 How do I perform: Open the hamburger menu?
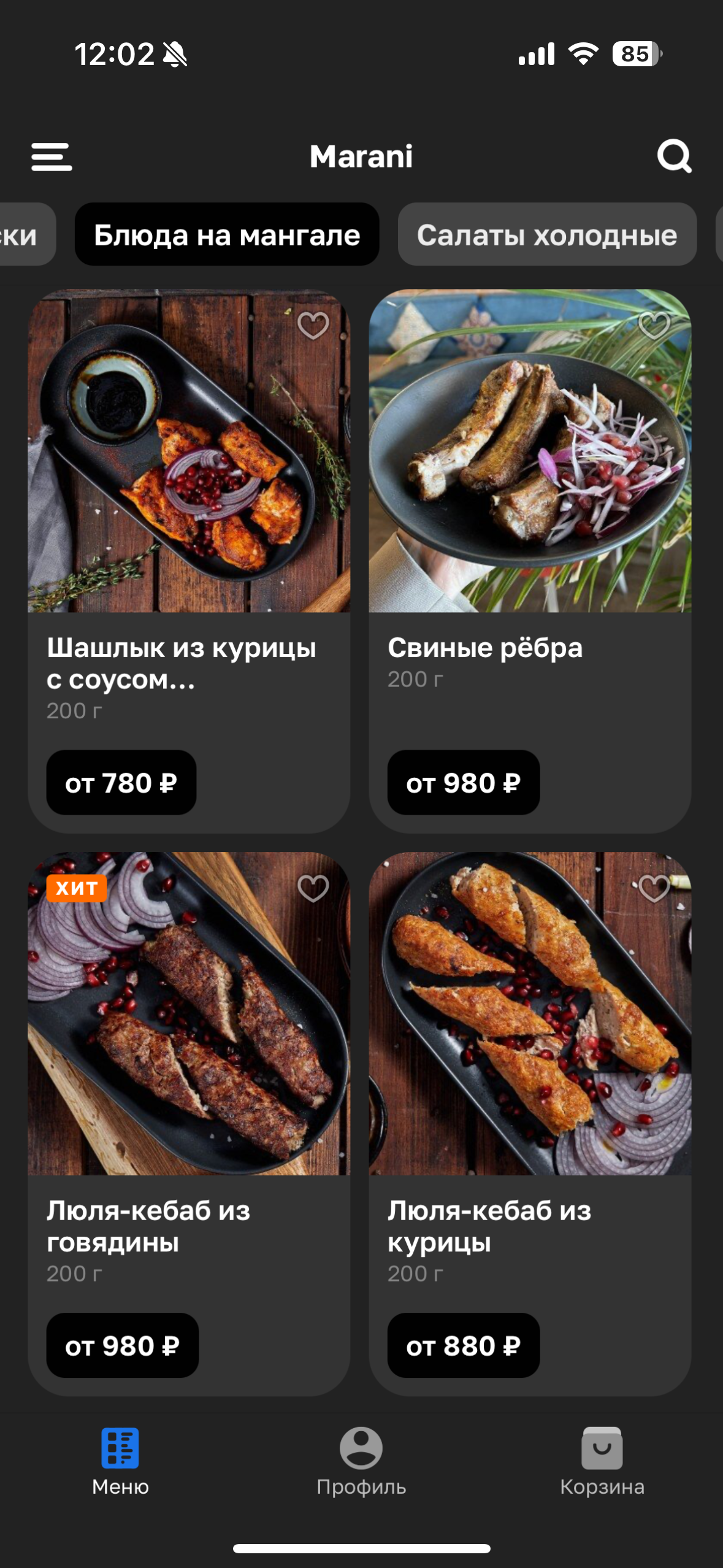click(52, 156)
